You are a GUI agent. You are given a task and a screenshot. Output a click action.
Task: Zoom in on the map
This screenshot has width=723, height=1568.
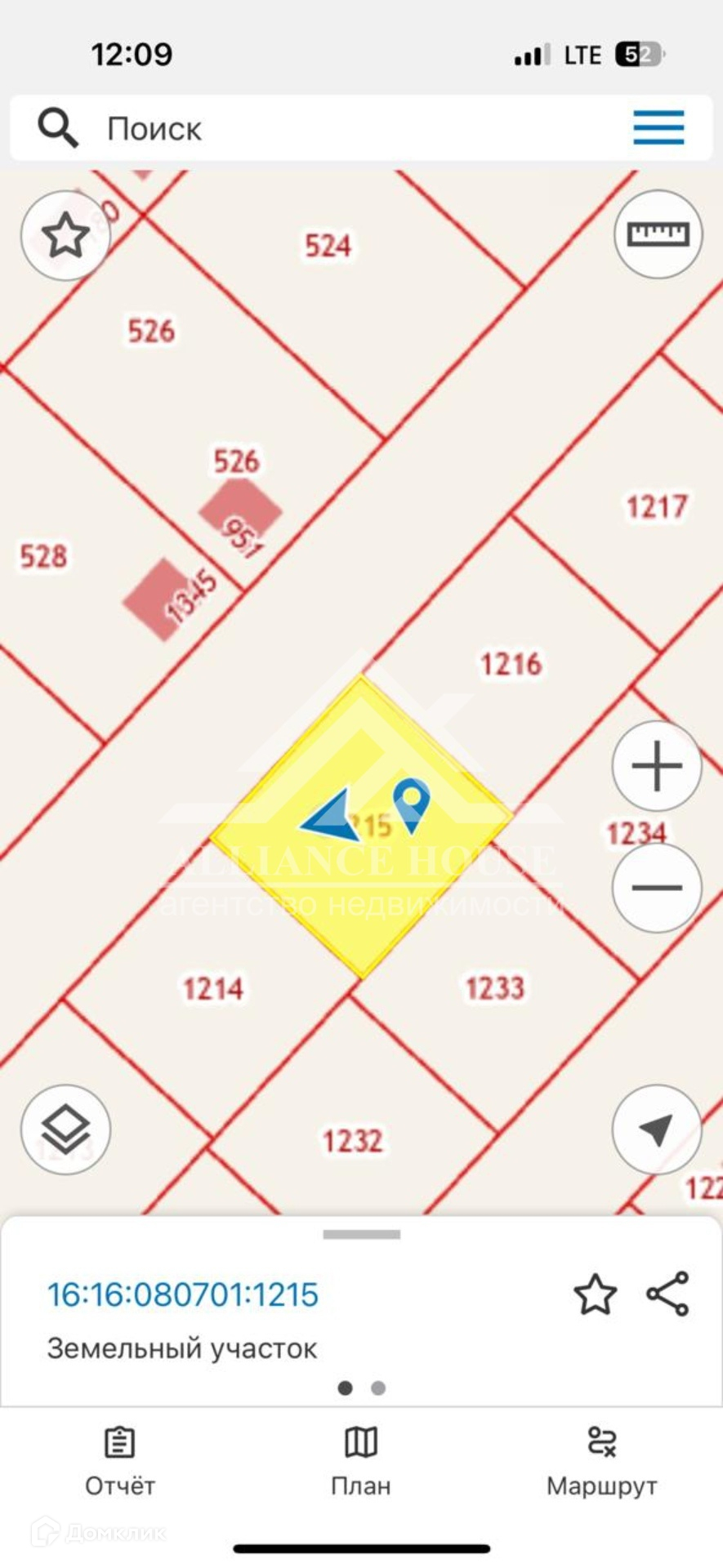coord(657,767)
